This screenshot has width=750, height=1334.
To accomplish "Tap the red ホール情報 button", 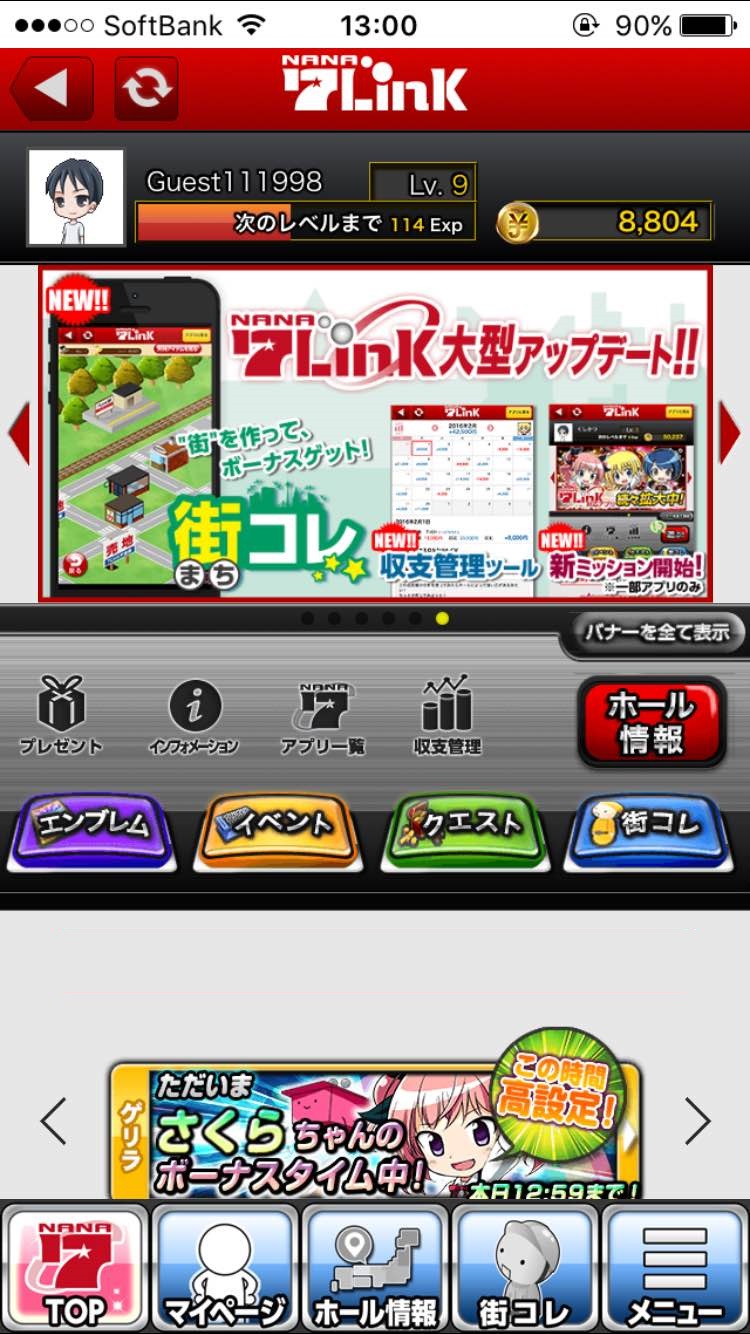I will tap(651, 722).
